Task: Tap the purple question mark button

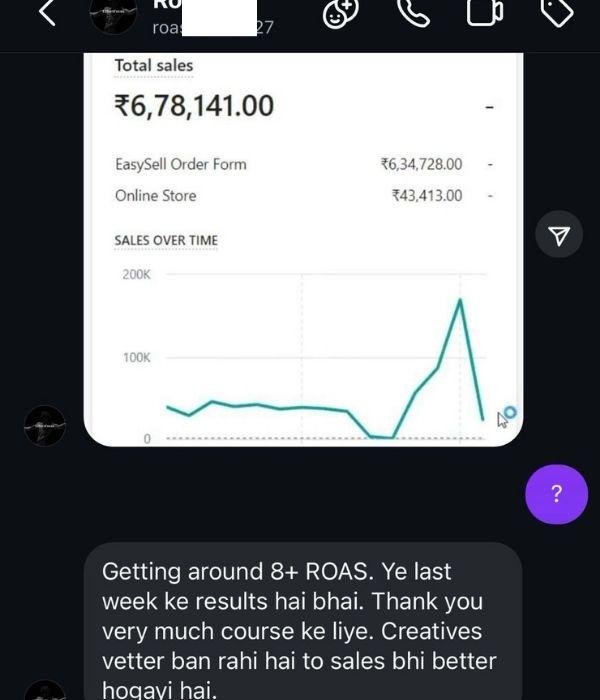Action: (x=556, y=494)
